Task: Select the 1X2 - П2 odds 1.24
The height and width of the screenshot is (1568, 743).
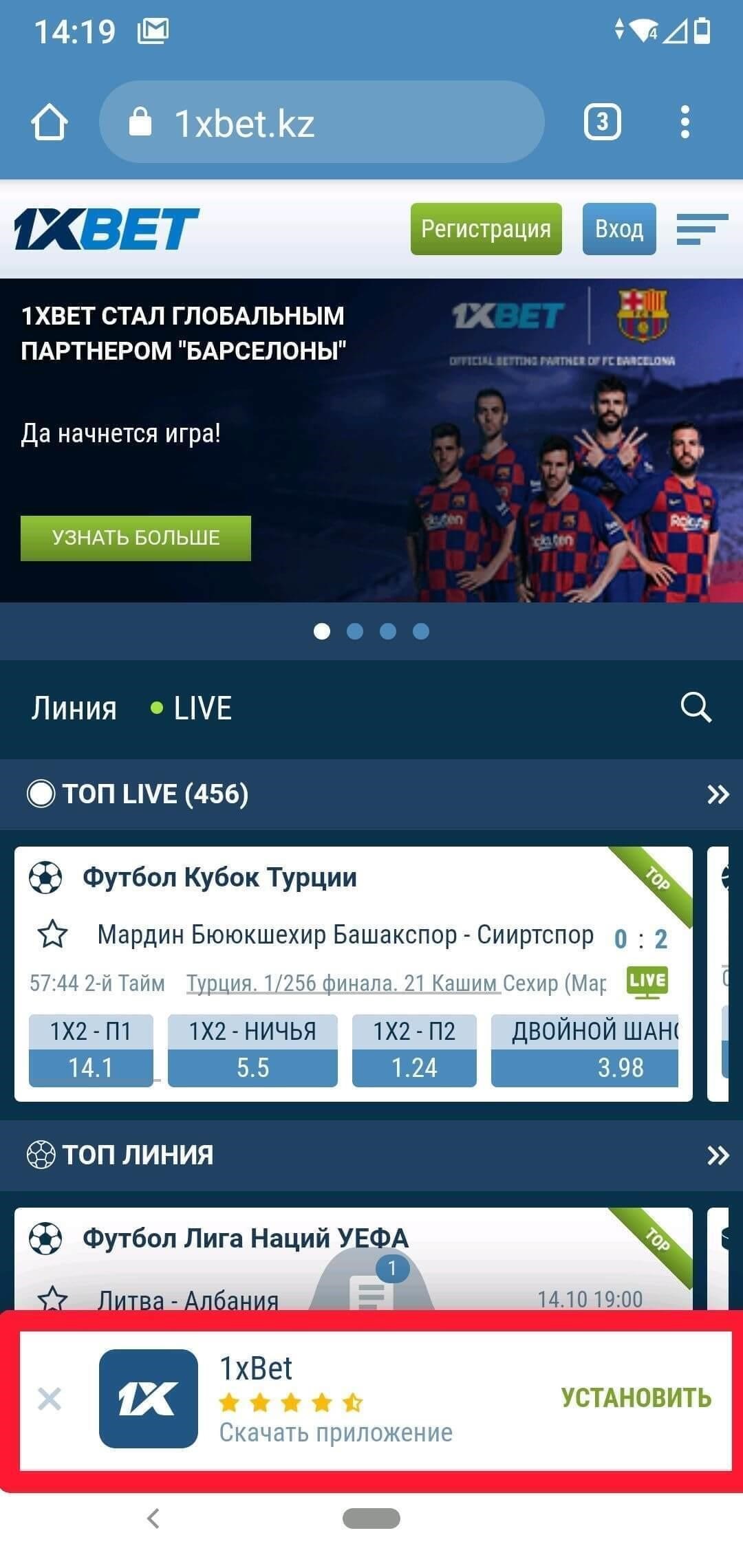Action: pos(414,1051)
